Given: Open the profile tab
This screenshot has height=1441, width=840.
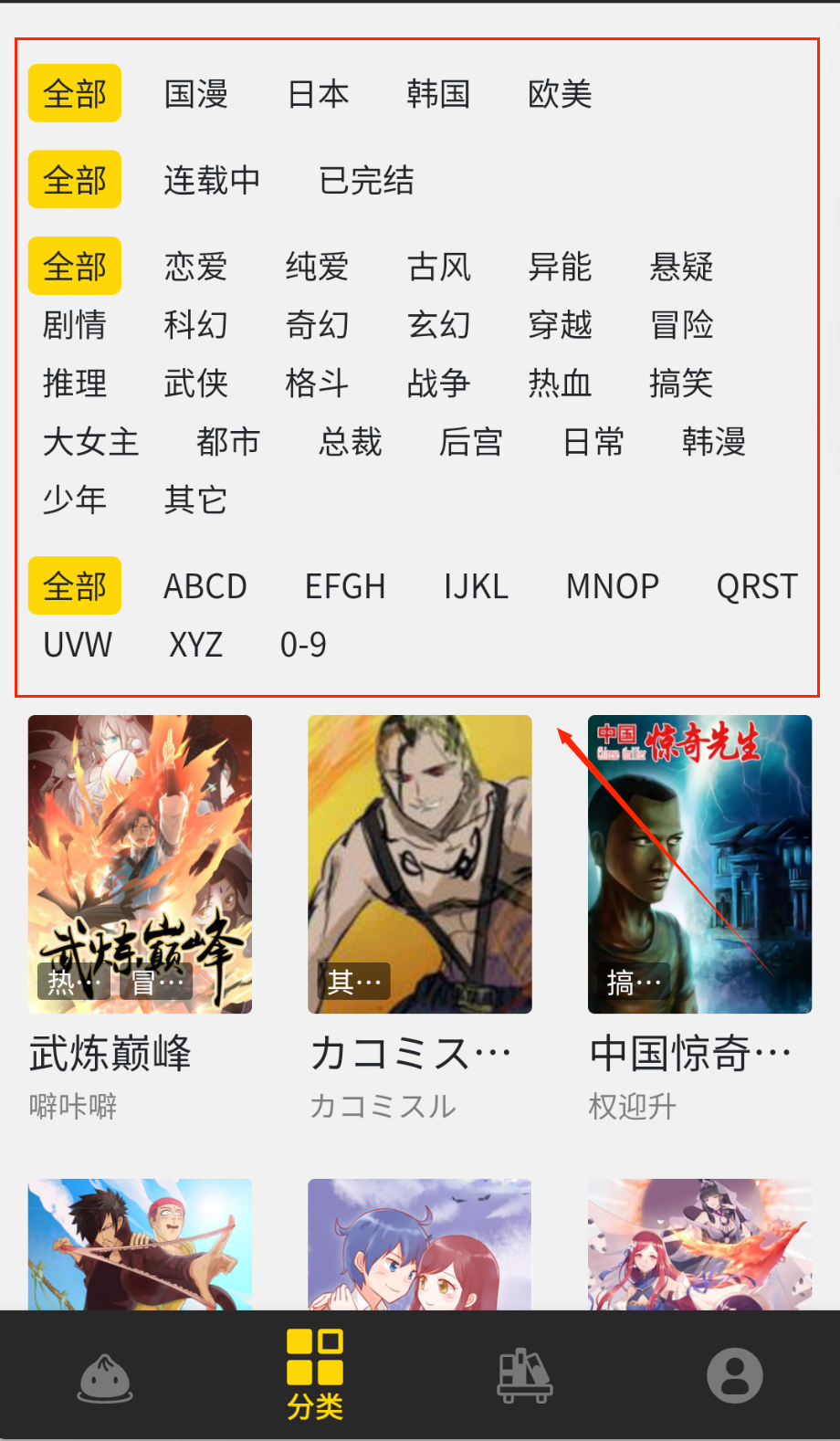Looking at the screenshot, I should point(734,1375).
